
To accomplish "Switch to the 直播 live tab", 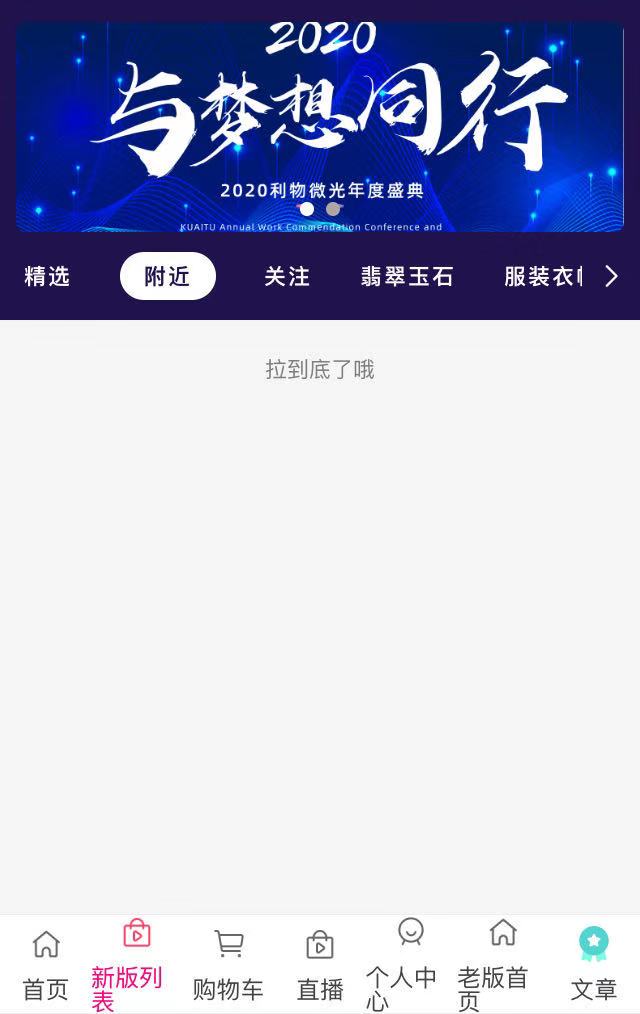I will point(320,965).
